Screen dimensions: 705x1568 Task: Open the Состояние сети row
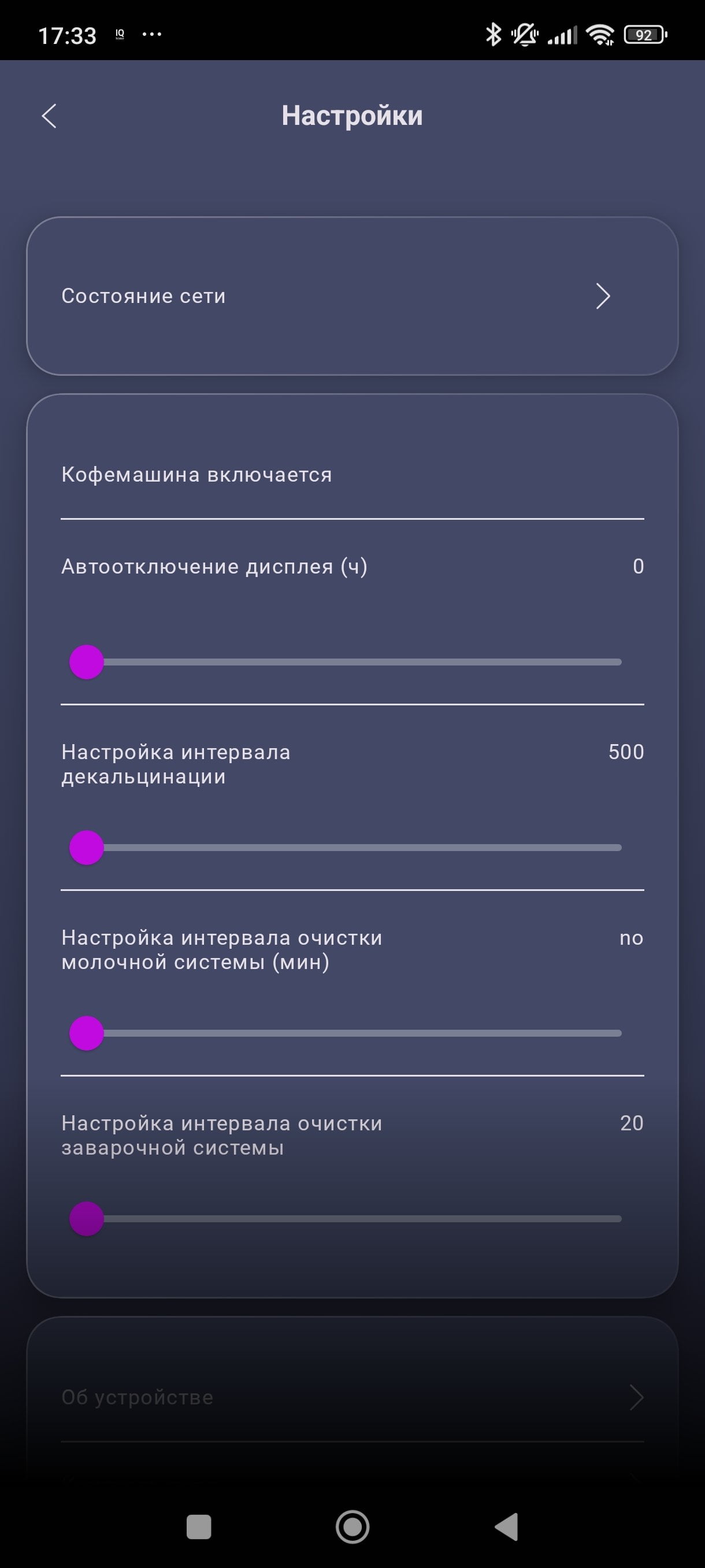click(x=352, y=296)
